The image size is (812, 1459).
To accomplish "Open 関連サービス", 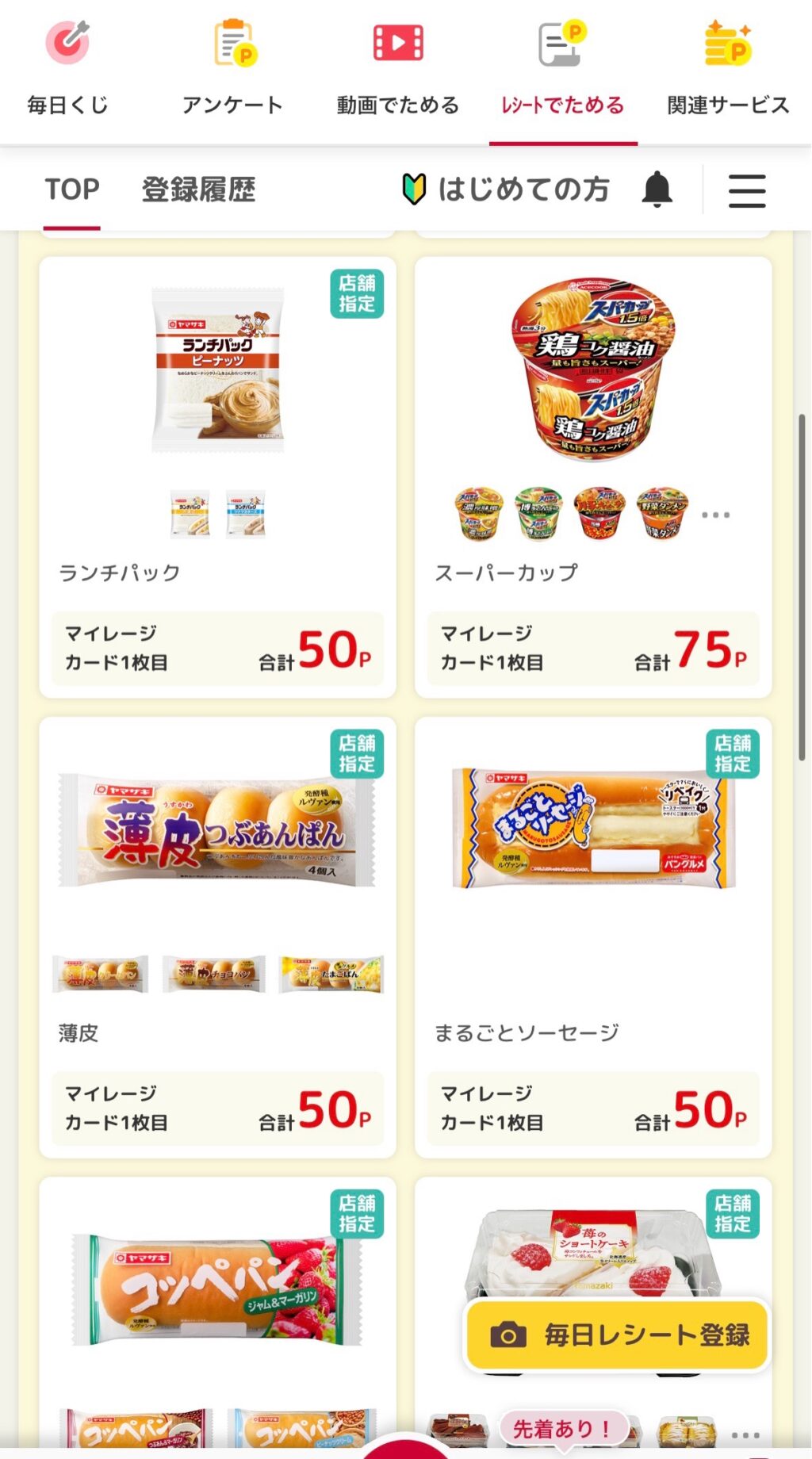I will (728, 69).
